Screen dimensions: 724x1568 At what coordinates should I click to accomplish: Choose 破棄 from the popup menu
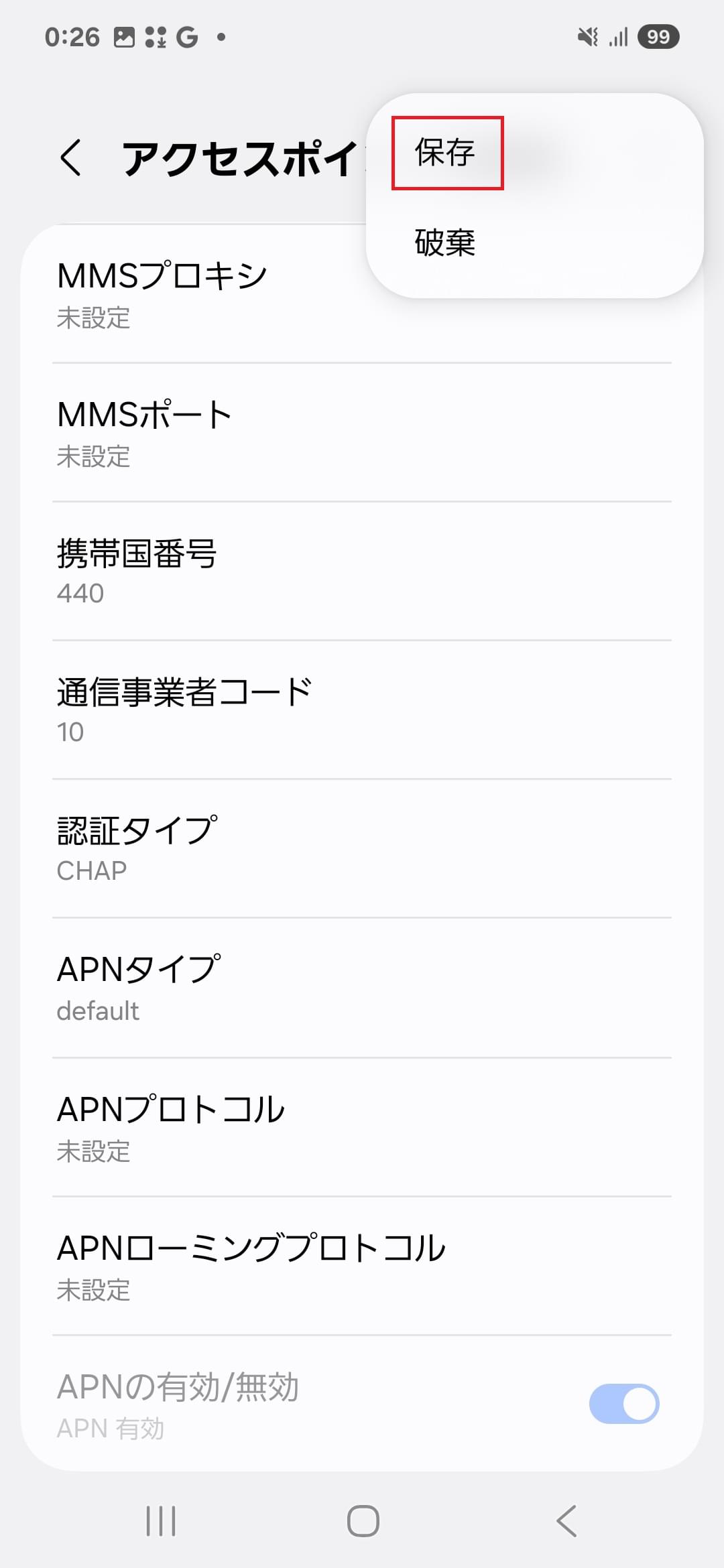click(446, 243)
